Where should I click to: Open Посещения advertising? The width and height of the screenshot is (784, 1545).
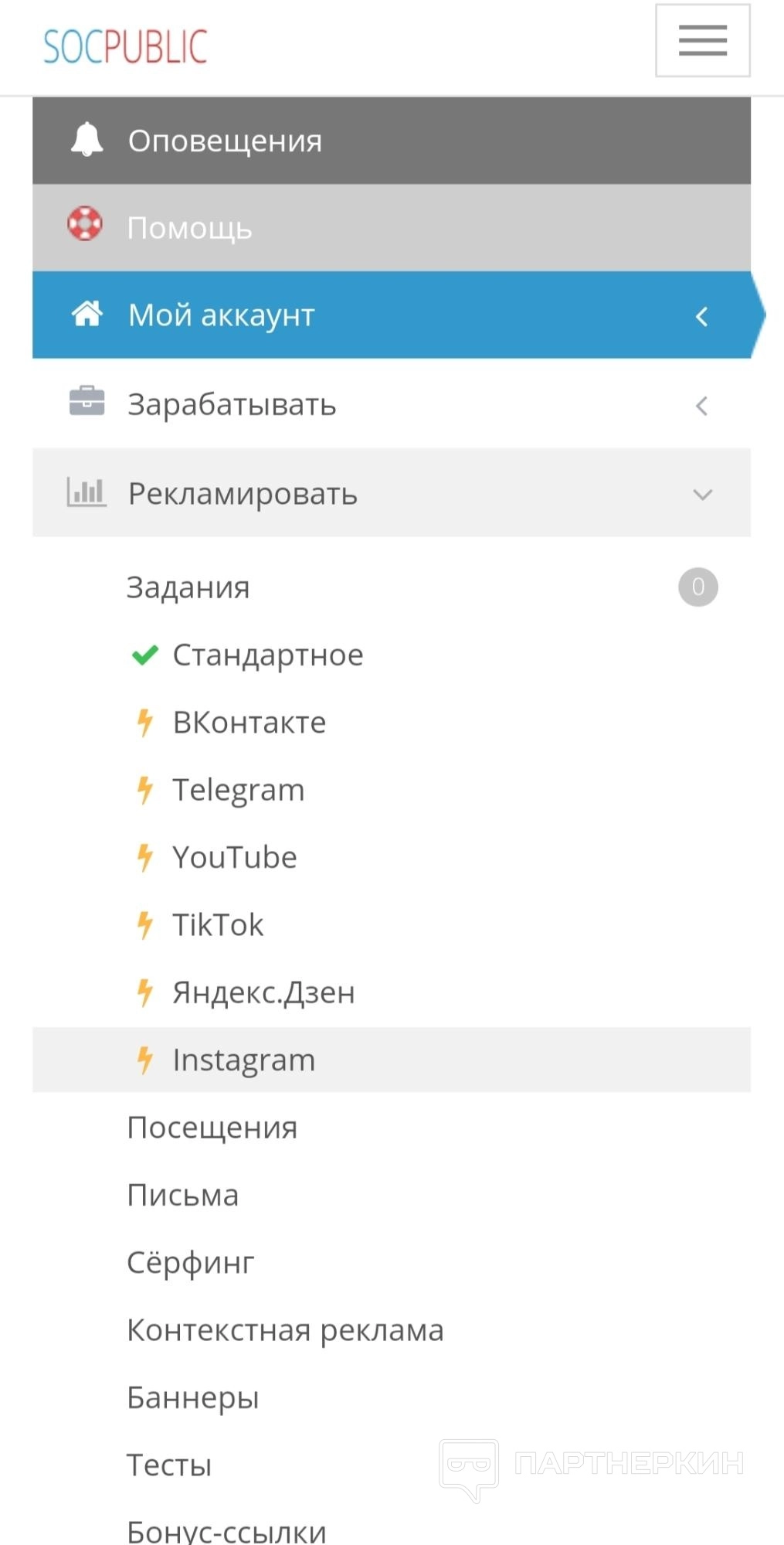pyautogui.click(x=212, y=1128)
